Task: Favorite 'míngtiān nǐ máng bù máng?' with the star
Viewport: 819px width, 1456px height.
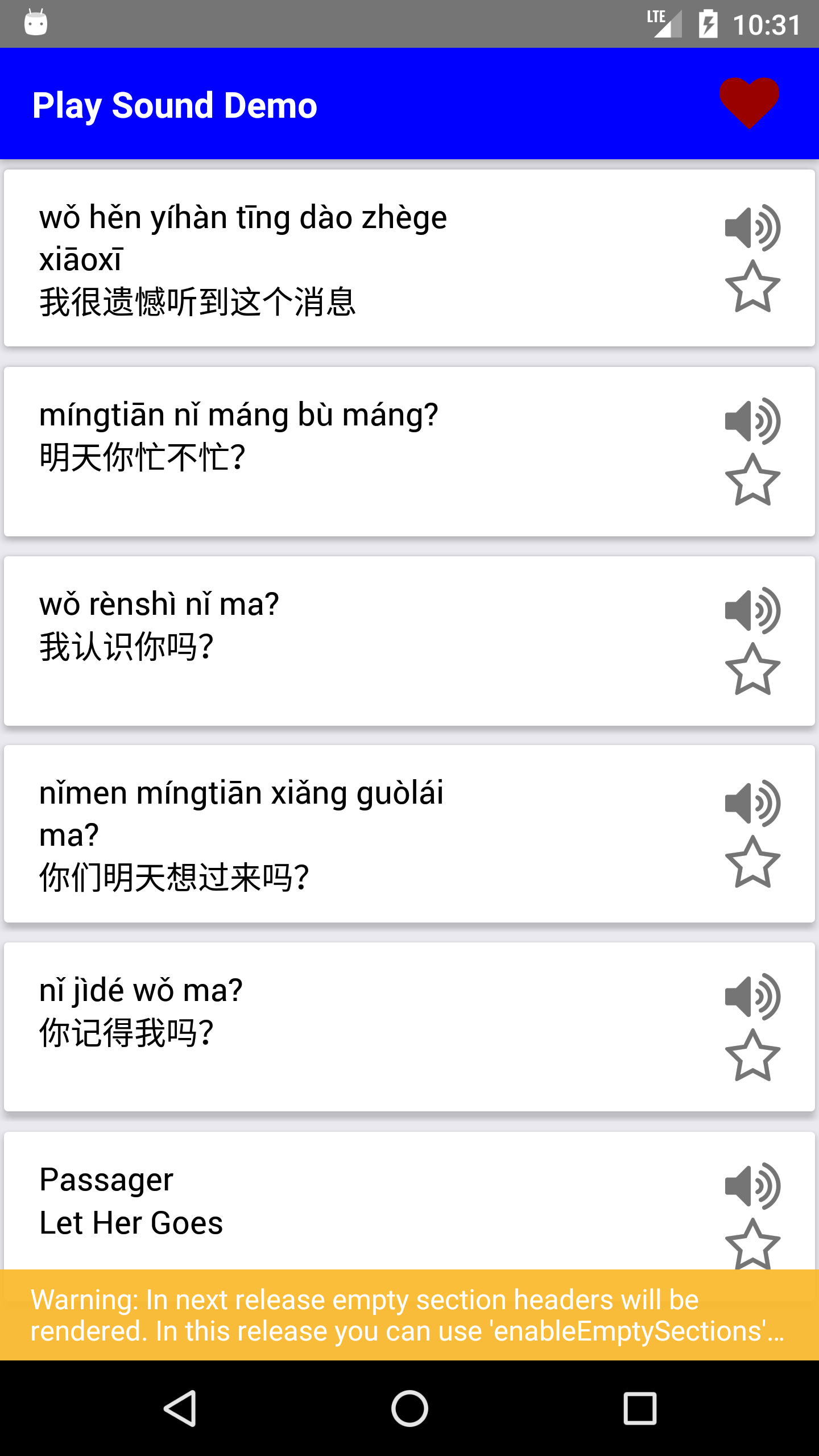Action: [x=752, y=481]
